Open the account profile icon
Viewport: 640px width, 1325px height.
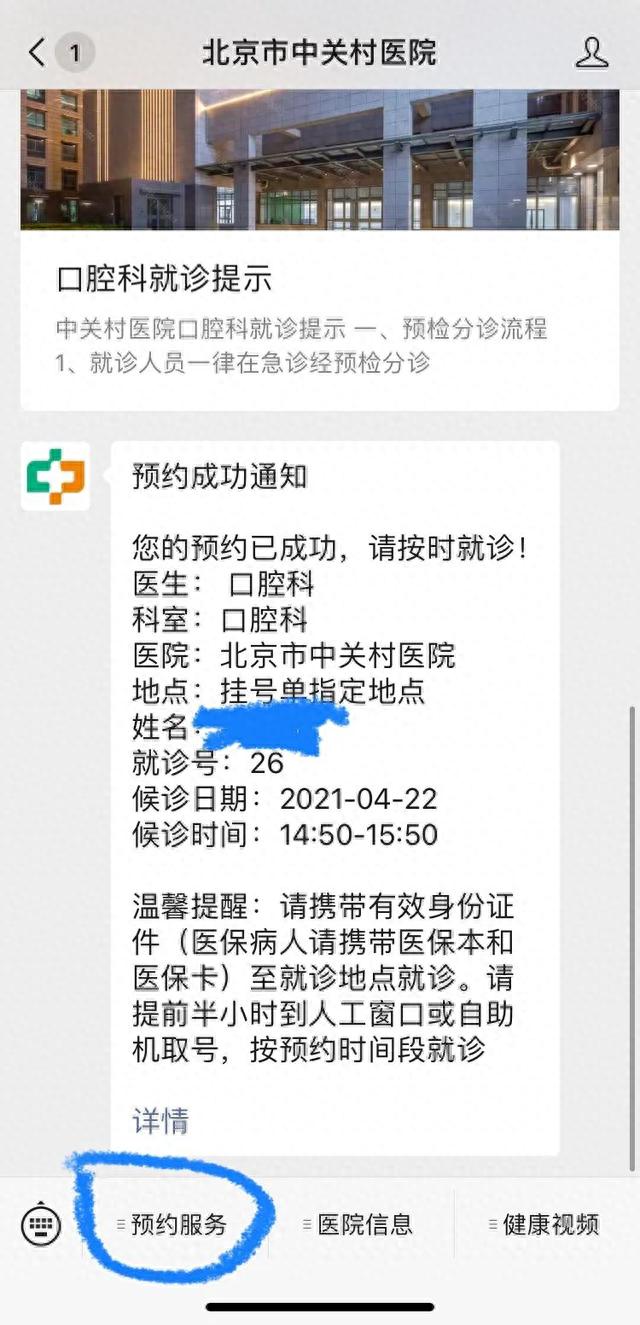[592, 52]
